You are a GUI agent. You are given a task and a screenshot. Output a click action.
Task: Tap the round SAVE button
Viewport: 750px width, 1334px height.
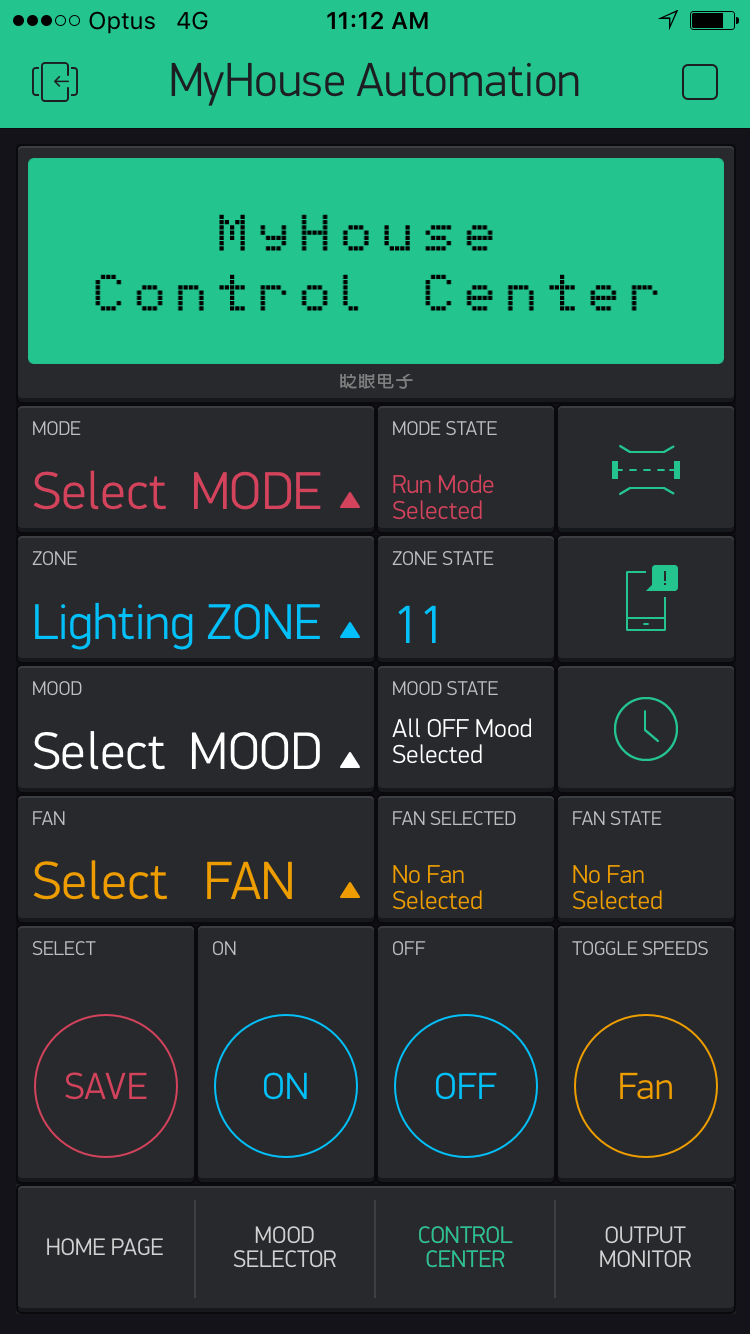[106, 1086]
